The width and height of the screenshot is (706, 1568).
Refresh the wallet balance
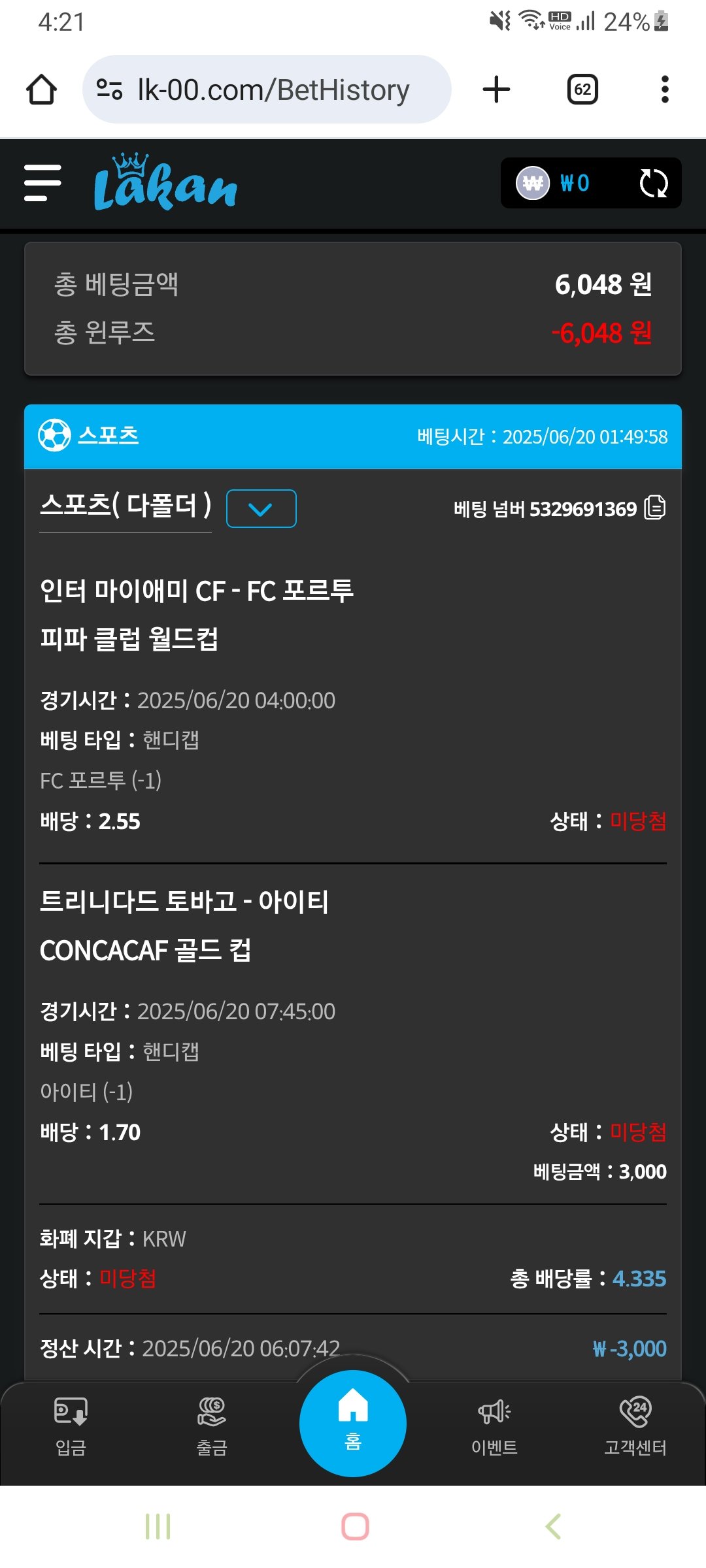tap(653, 184)
